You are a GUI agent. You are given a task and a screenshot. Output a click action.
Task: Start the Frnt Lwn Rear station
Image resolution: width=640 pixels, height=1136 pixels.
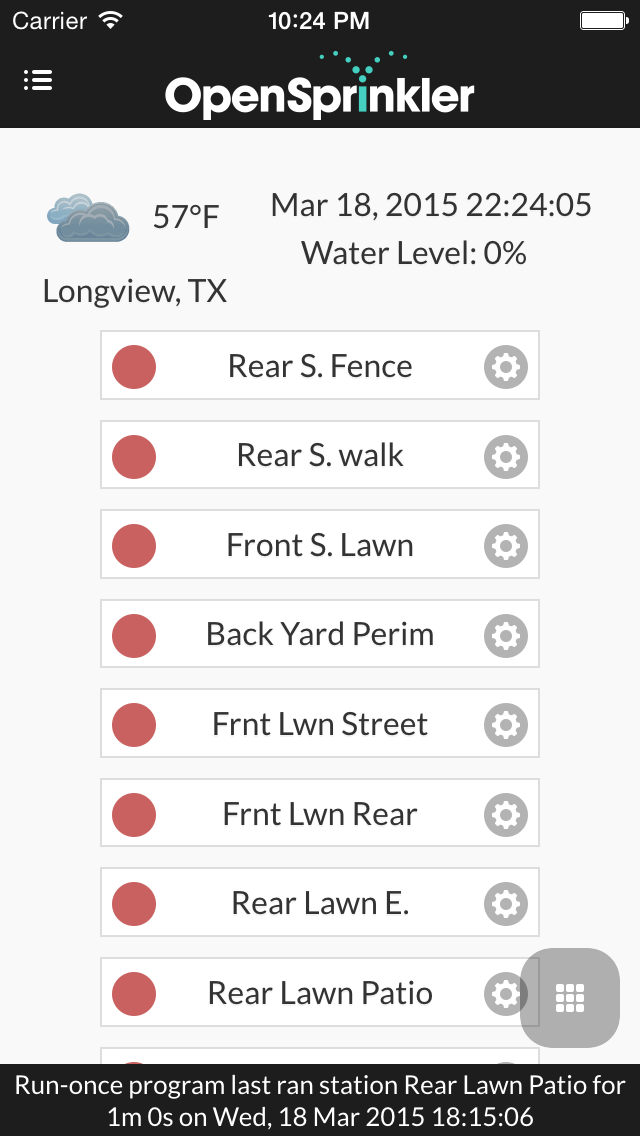[320, 815]
